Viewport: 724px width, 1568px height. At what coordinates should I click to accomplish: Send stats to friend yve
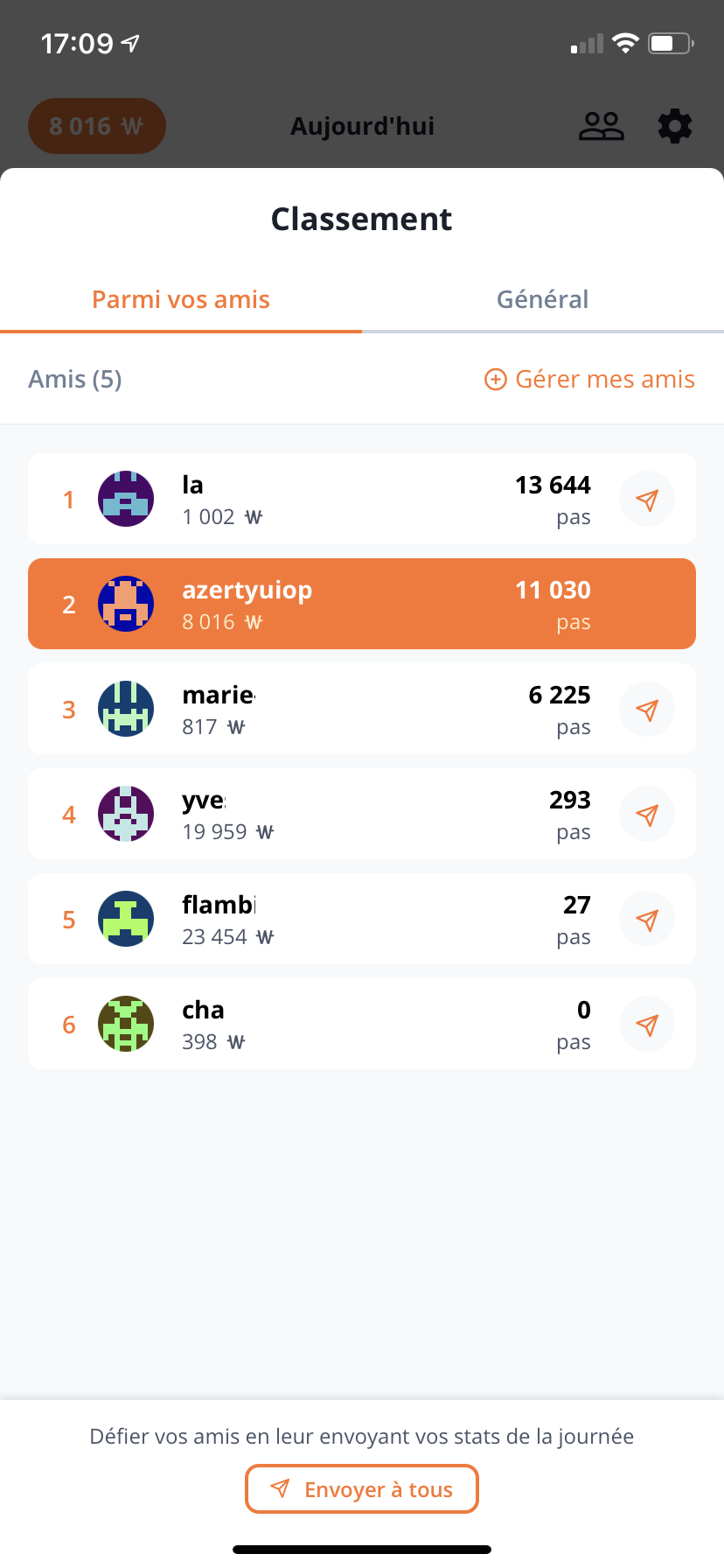[646, 815]
